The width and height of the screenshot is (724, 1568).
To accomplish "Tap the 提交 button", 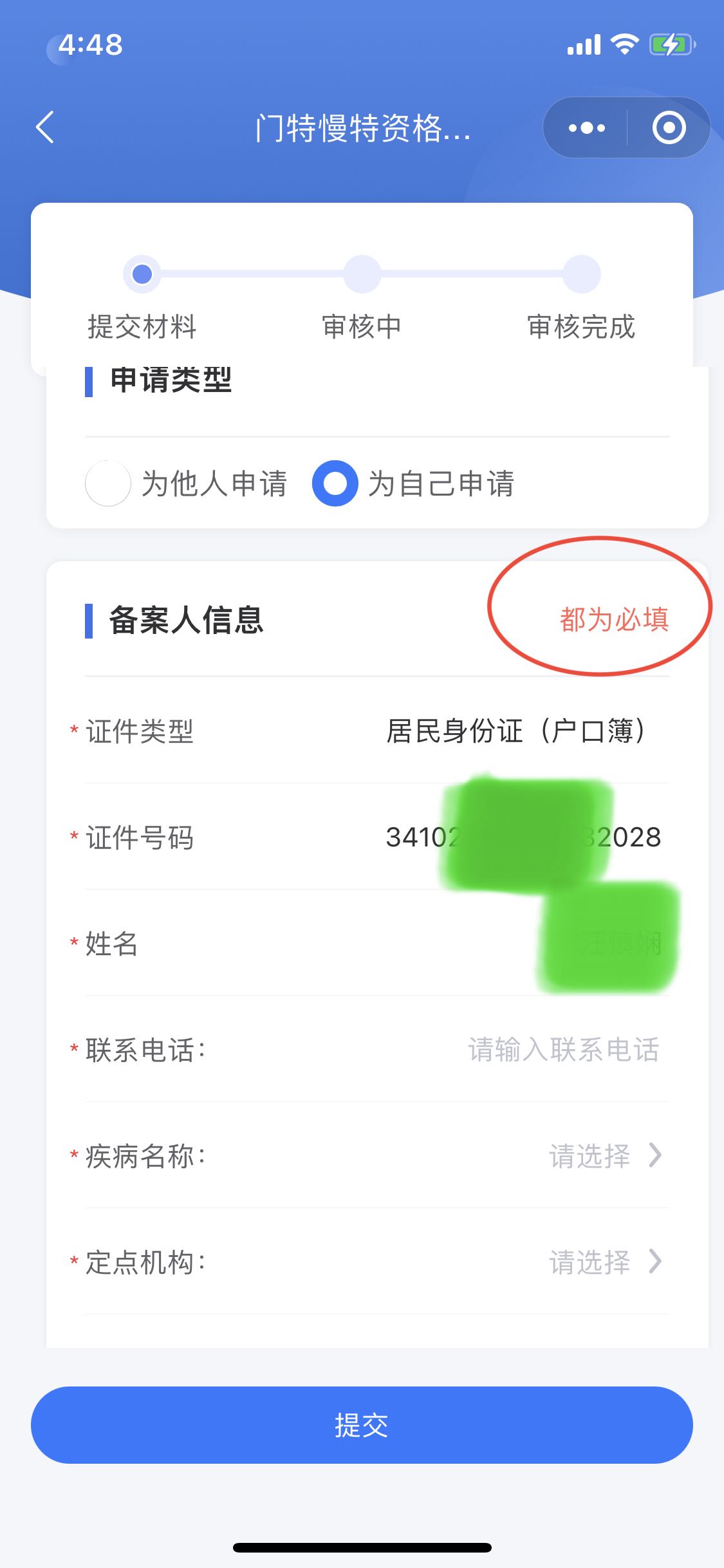I will point(362,1425).
